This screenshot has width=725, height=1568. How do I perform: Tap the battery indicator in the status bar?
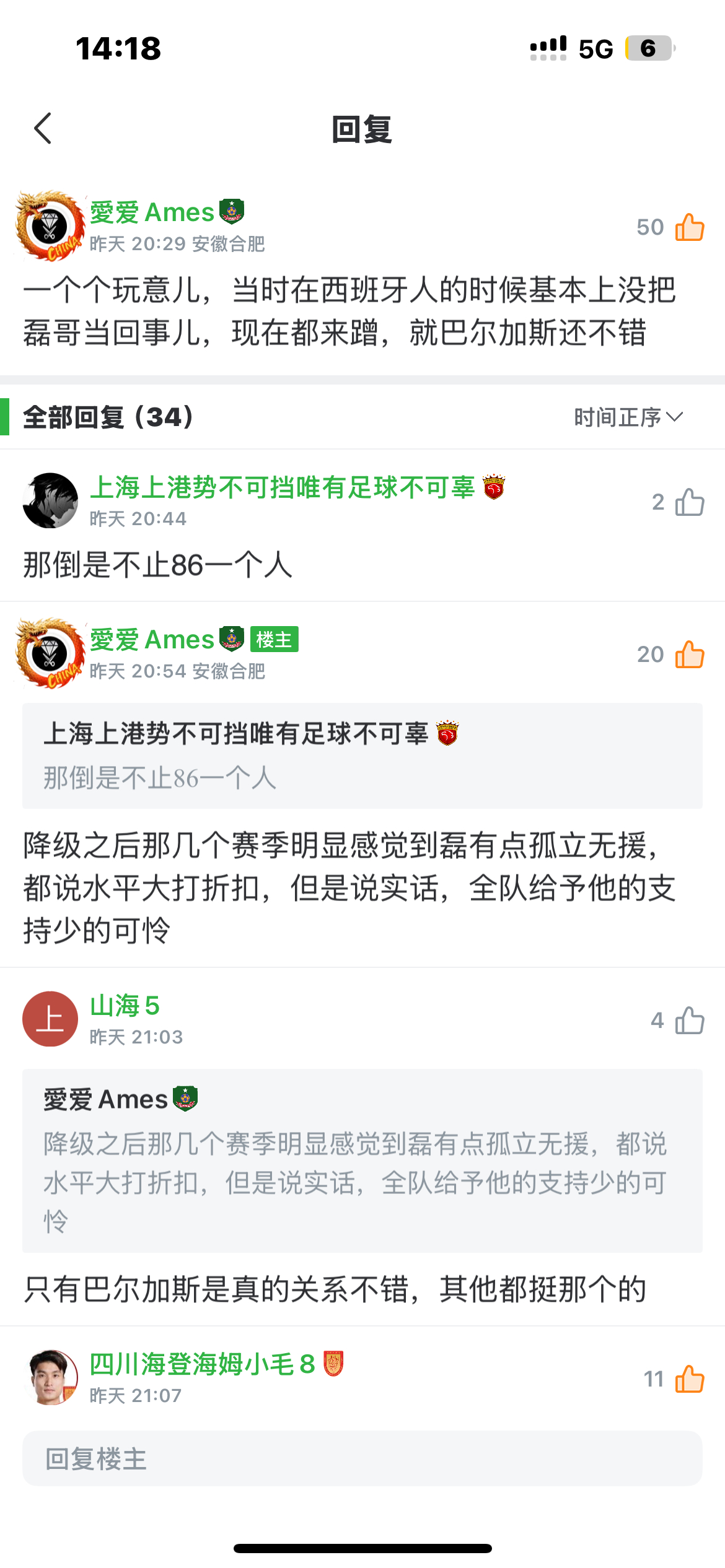[650, 48]
